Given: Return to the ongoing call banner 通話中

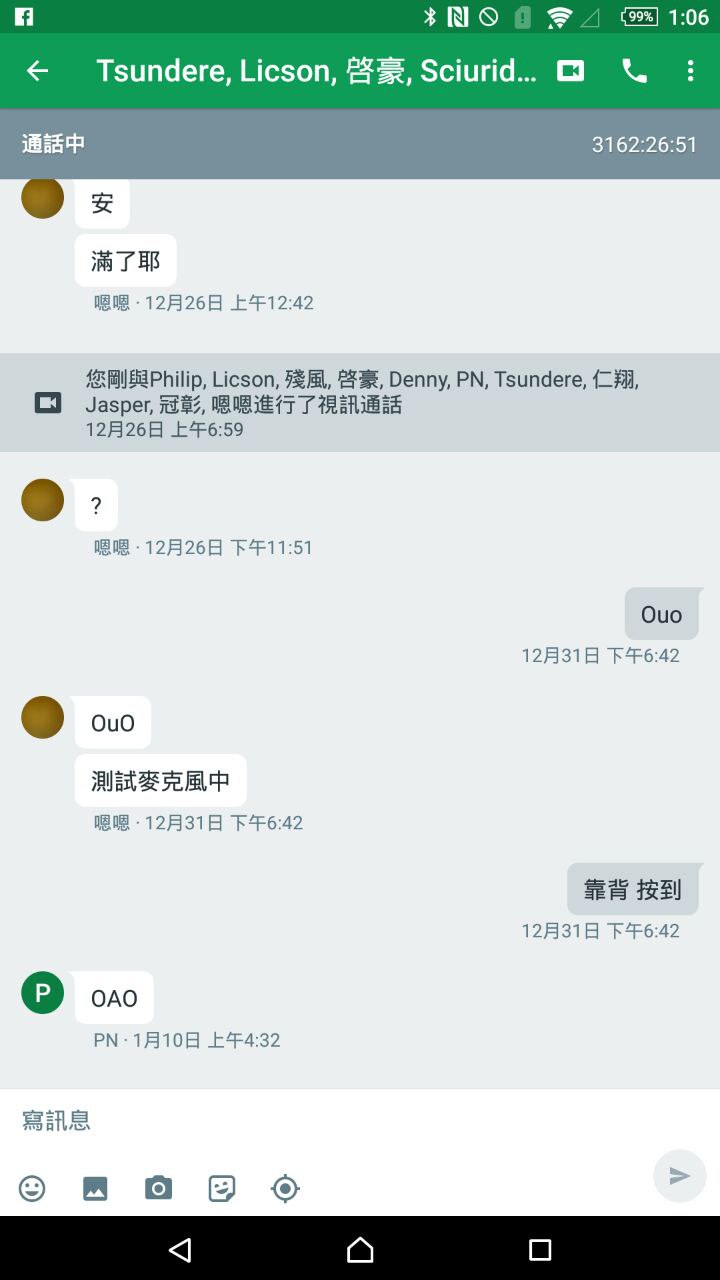Looking at the screenshot, I should [360, 144].
